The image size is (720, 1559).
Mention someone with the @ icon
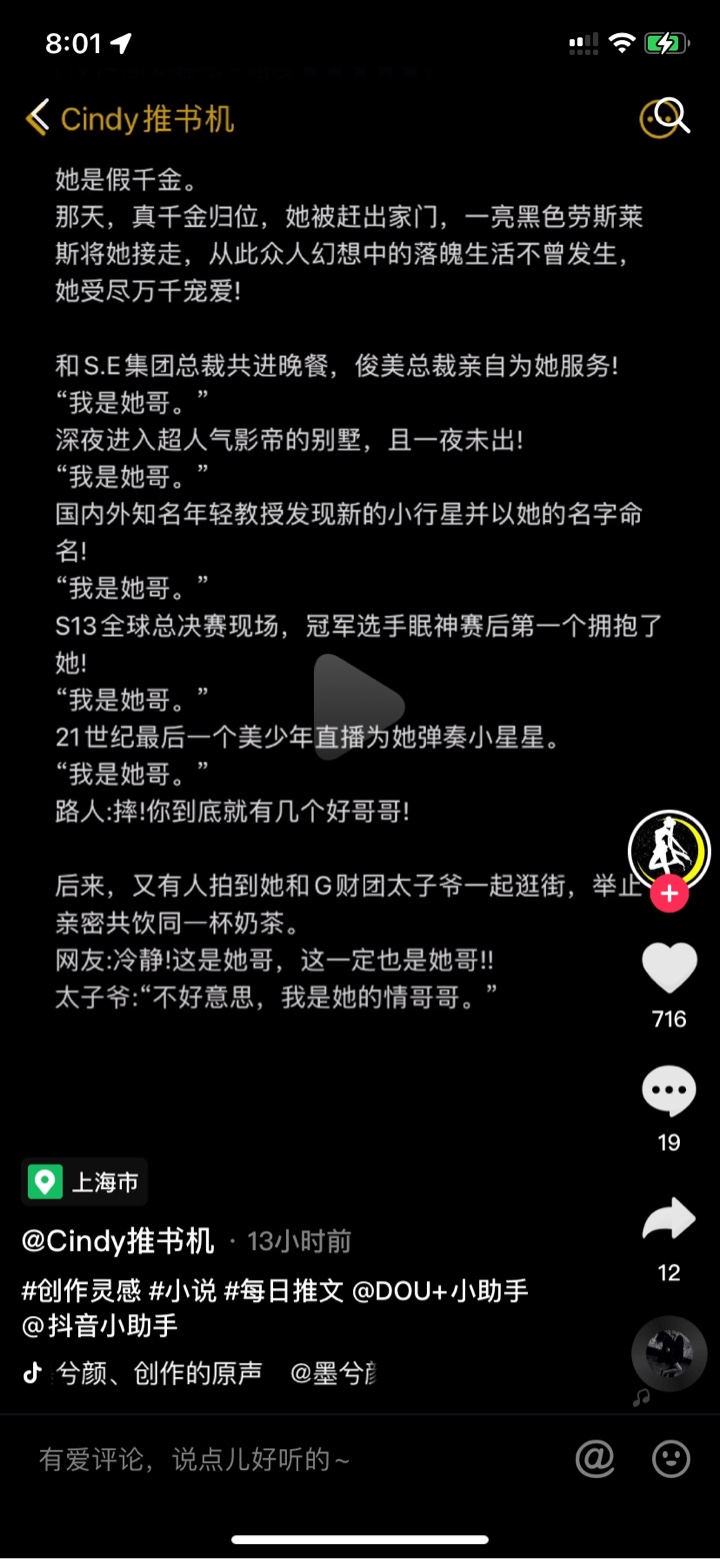(x=595, y=1459)
